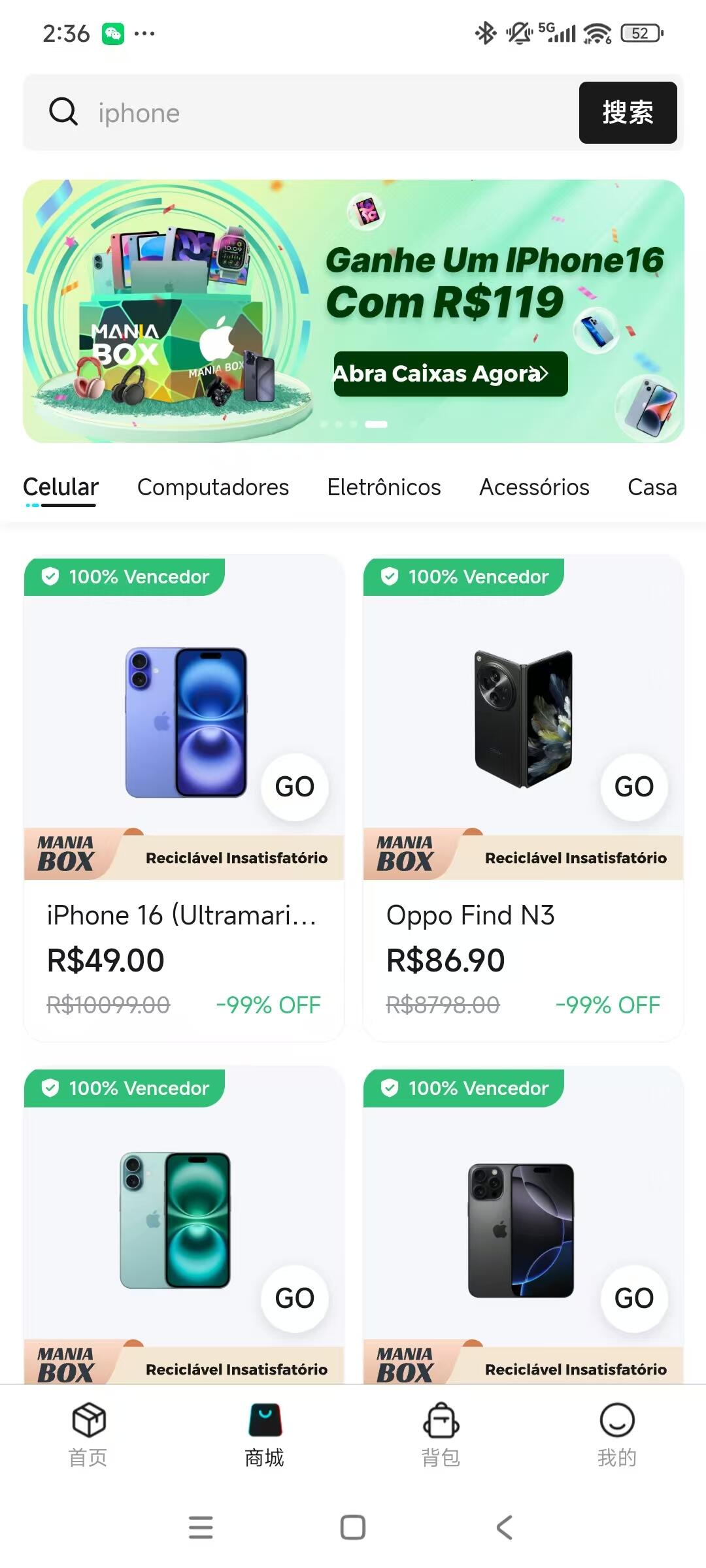
Task: Tap GO on the Oppo Find N3 box
Action: tap(634, 787)
